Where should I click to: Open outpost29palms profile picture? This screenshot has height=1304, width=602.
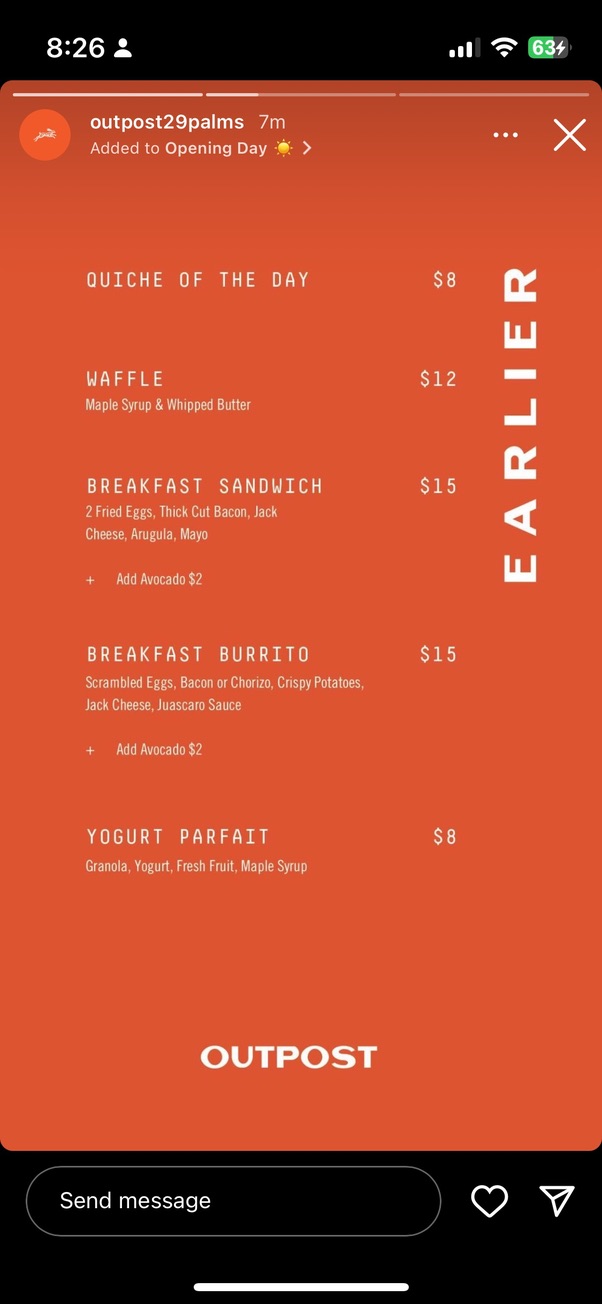[45, 135]
